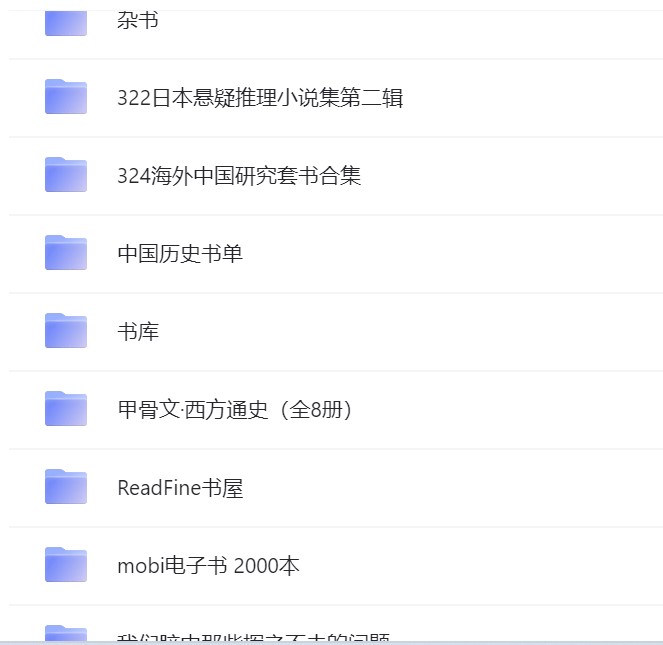Open the 杂书 folder
663x645 pixels.
click(x=137, y=19)
